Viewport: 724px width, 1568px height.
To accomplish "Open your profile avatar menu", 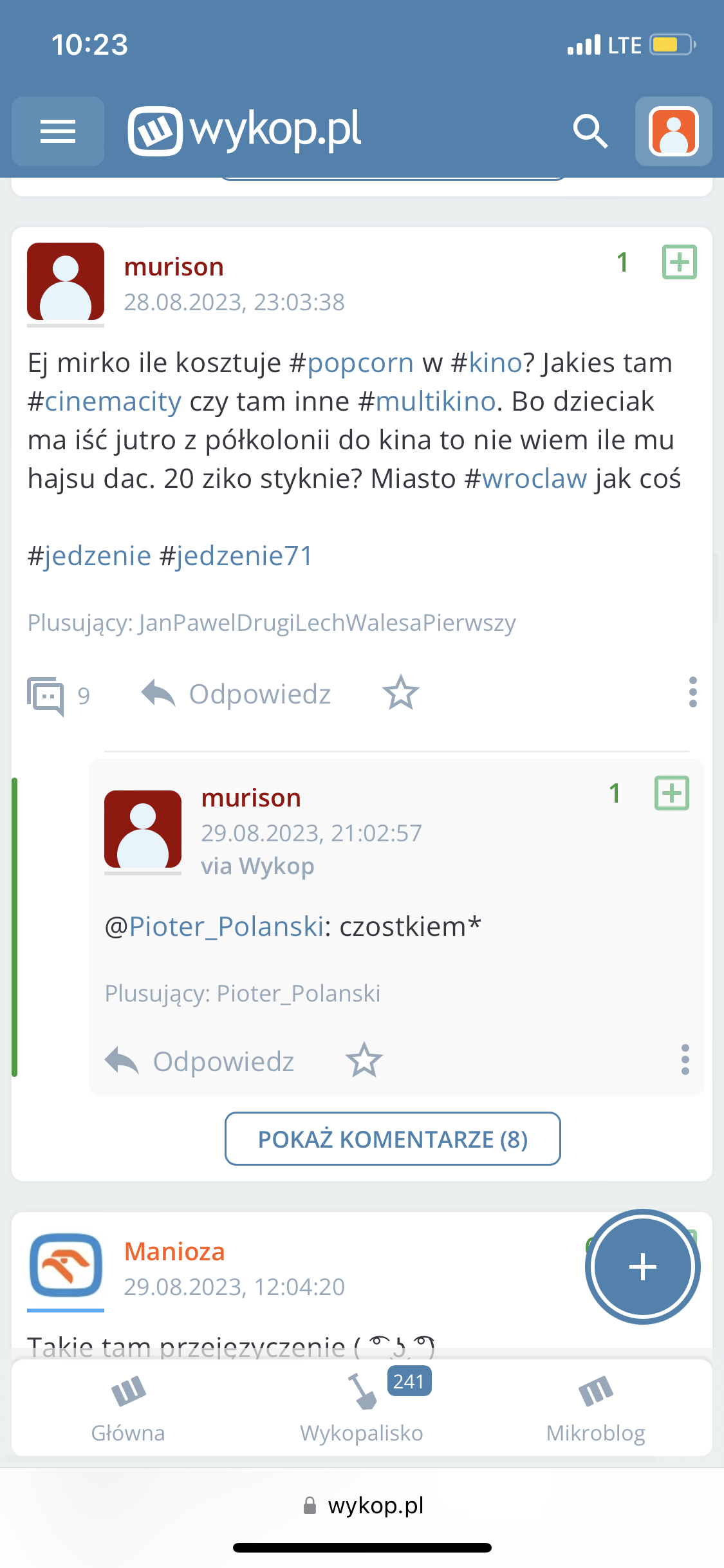I will (673, 131).
